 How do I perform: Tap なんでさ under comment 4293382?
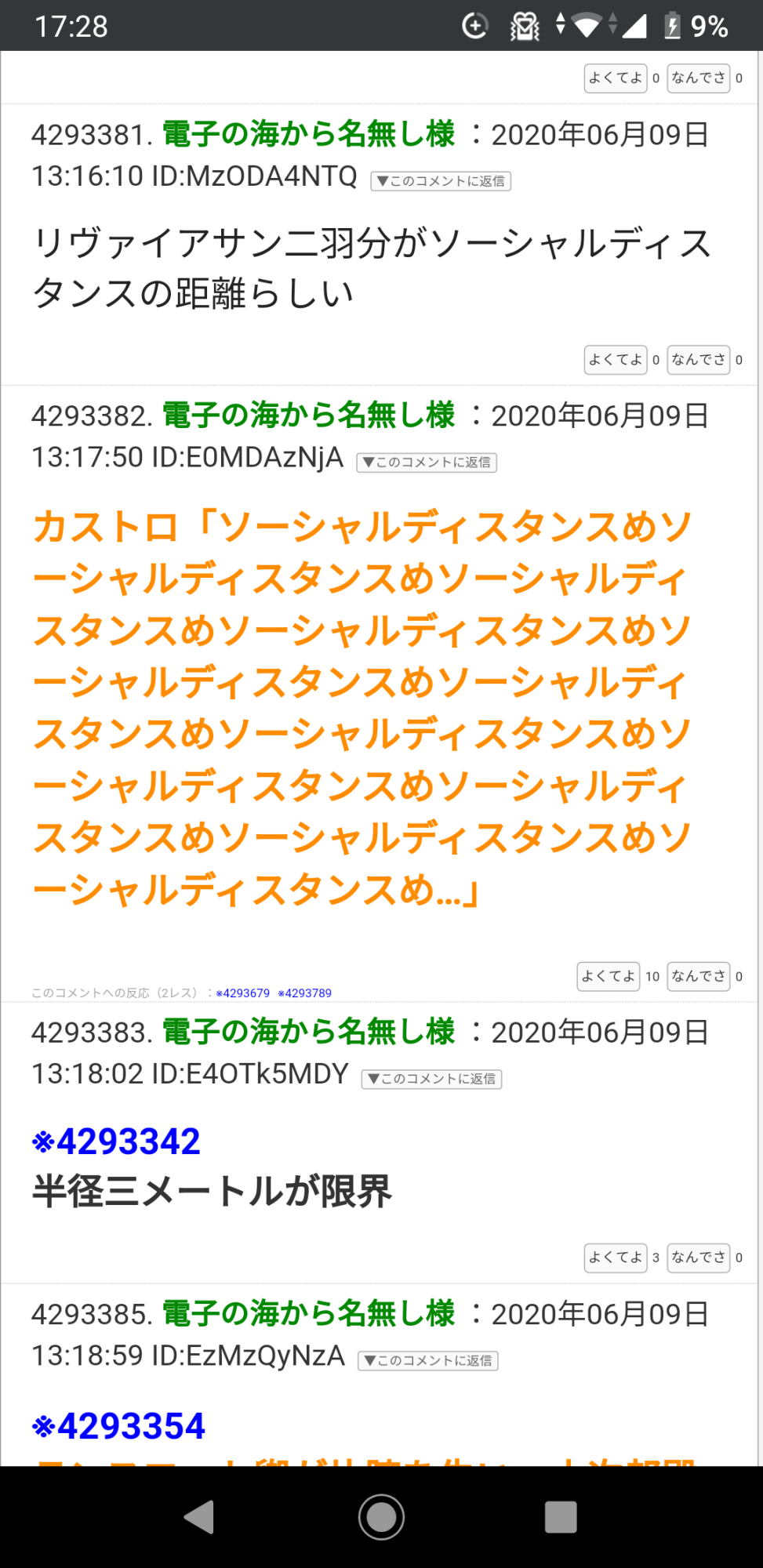click(x=698, y=976)
